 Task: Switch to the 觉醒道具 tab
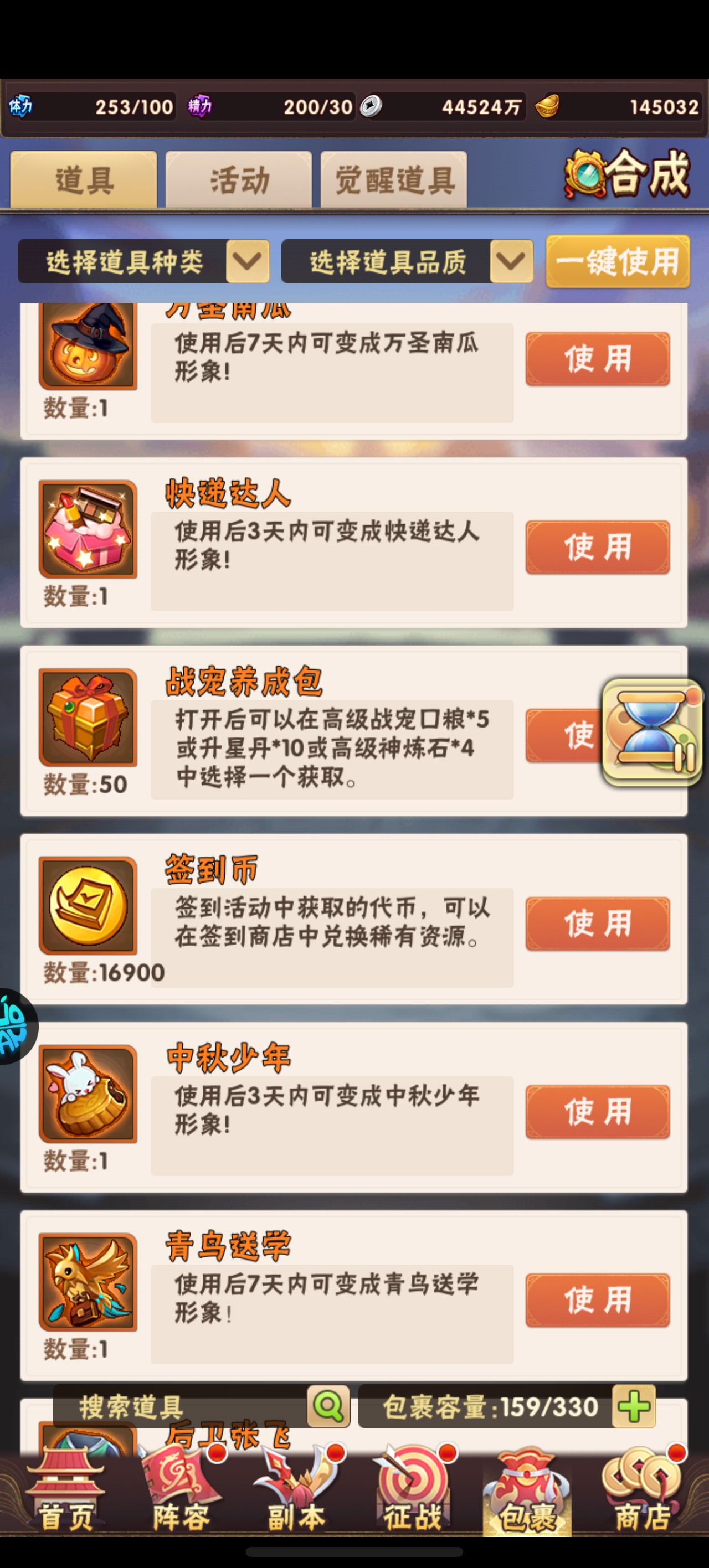tap(394, 180)
